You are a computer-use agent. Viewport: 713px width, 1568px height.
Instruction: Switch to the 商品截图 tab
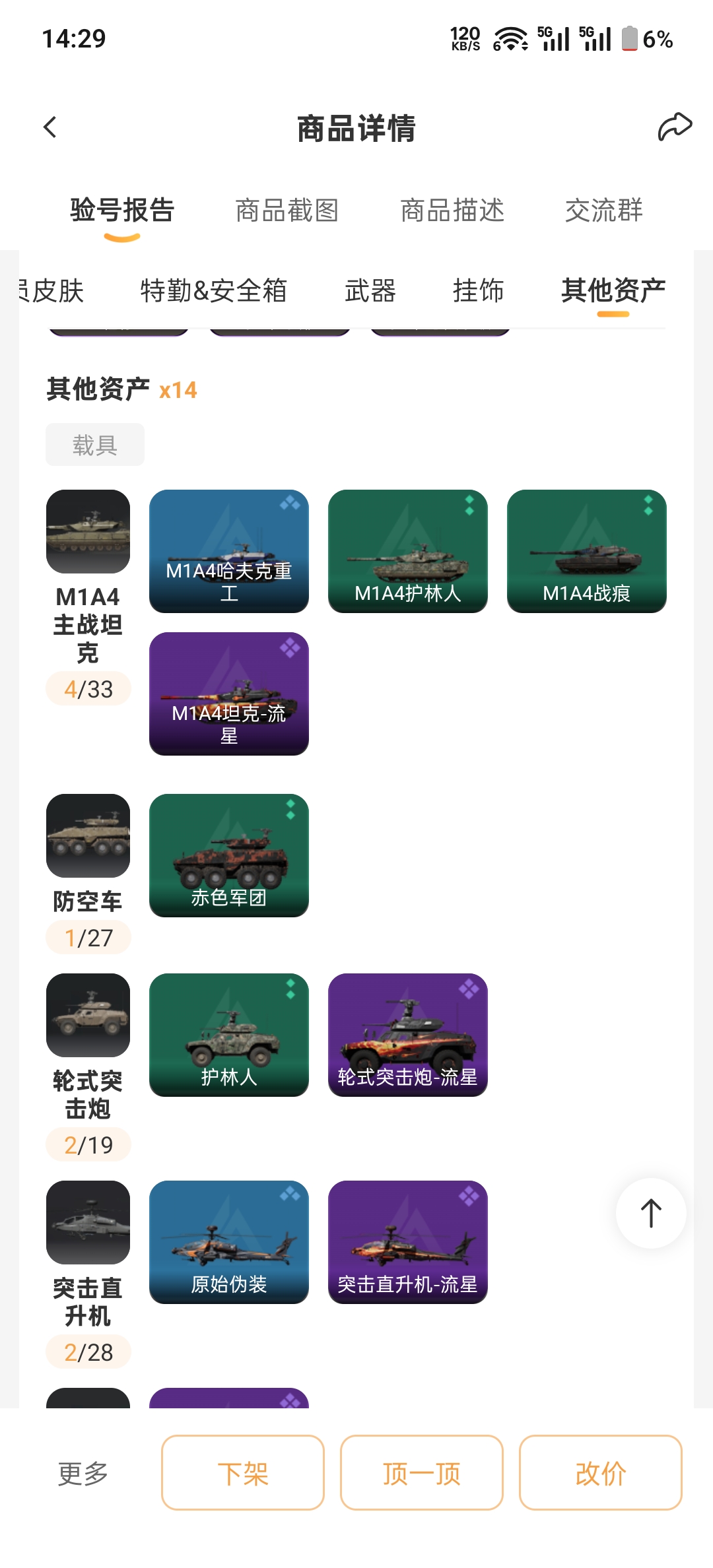coord(287,211)
